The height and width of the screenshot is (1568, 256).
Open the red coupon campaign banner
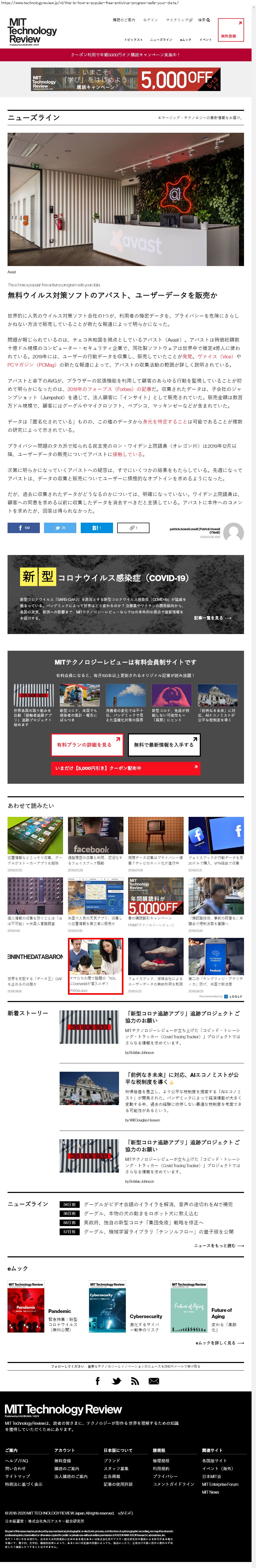pyautogui.click(x=128, y=54)
